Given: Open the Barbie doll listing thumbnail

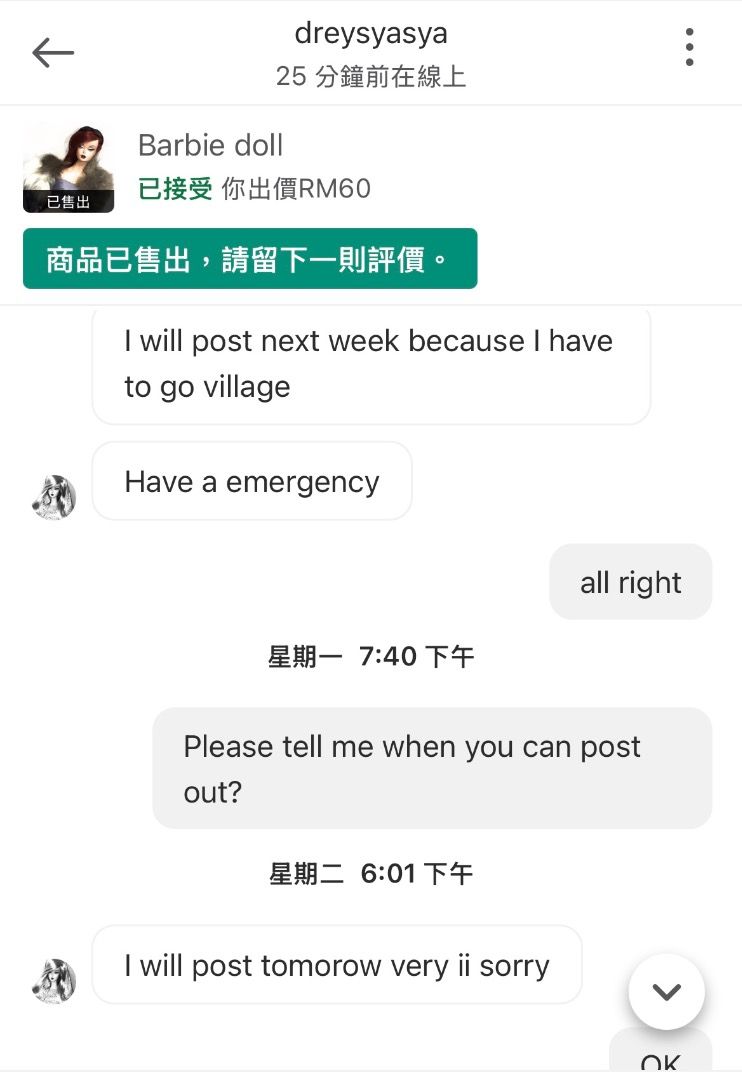Looking at the screenshot, I should tap(68, 168).
